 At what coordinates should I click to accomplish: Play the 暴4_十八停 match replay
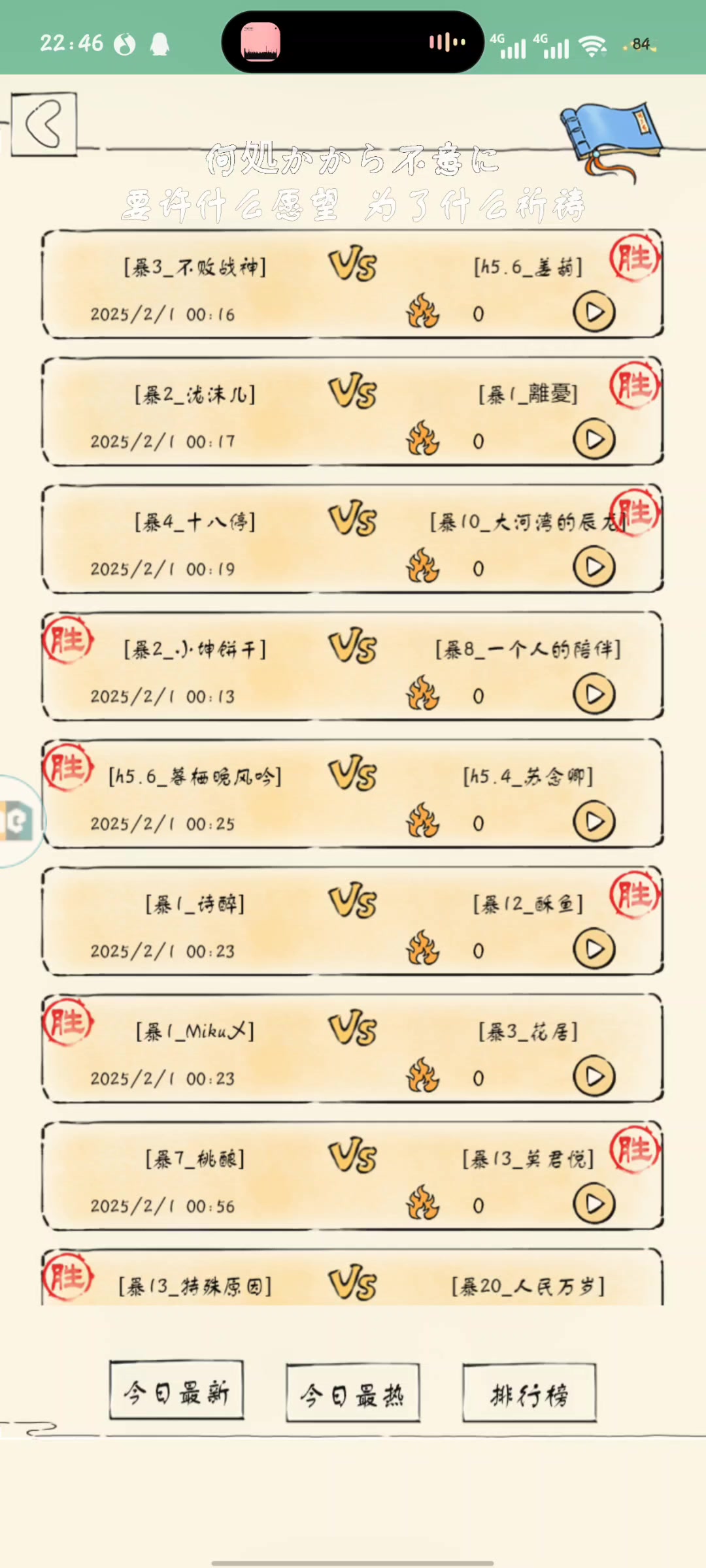tap(594, 567)
